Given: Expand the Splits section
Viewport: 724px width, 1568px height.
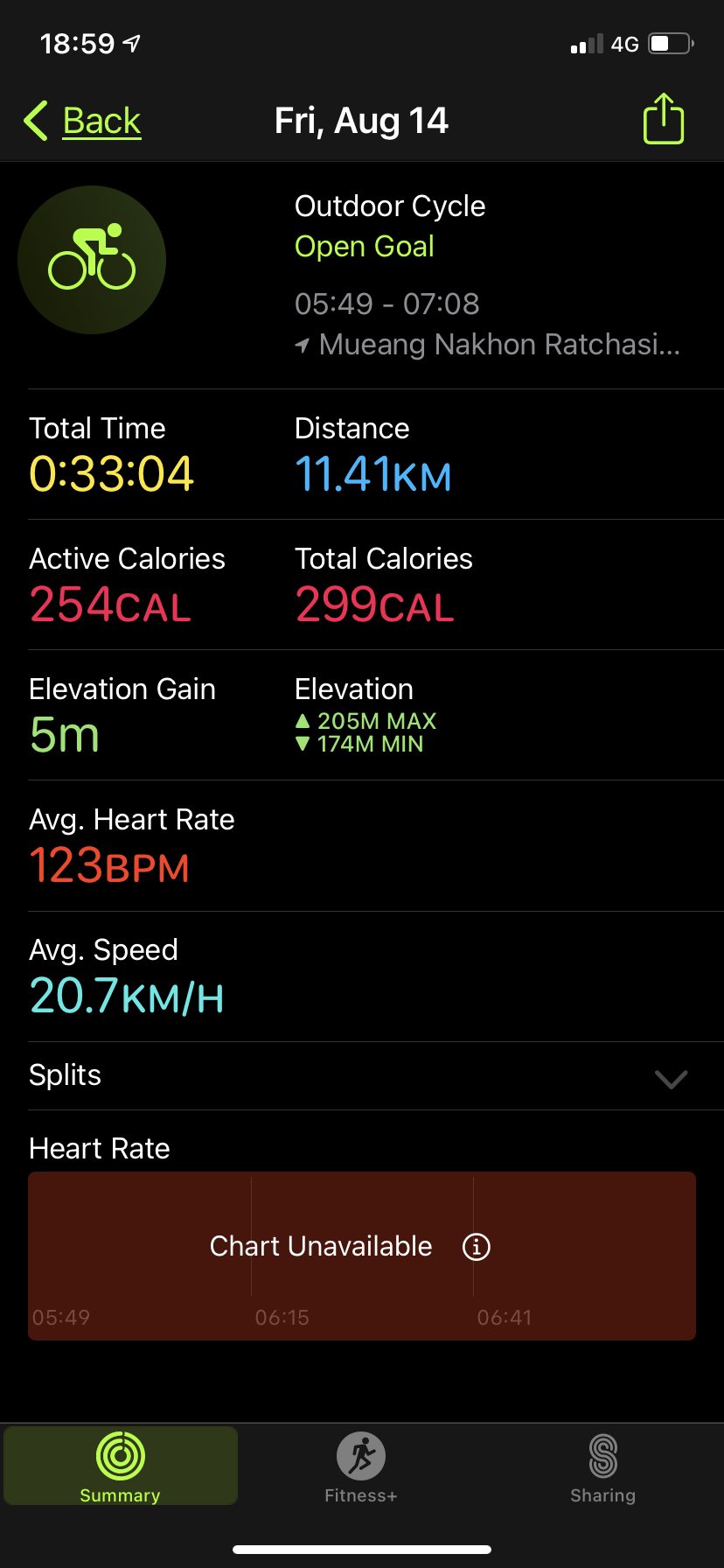Looking at the screenshot, I should click(x=670, y=1077).
